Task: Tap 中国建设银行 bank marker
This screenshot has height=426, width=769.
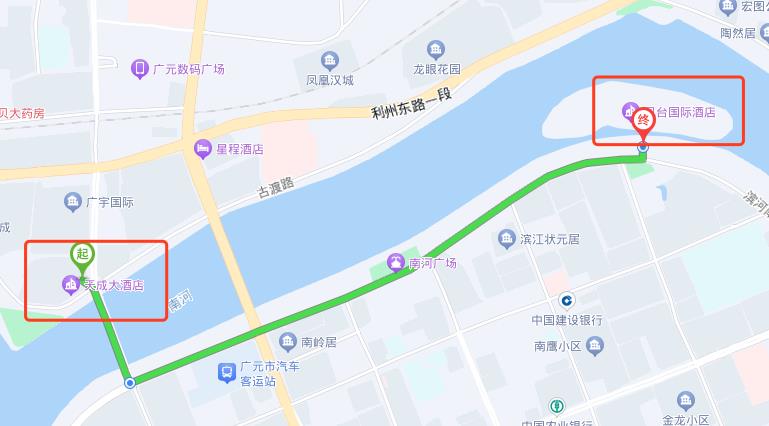Action: pos(567,300)
